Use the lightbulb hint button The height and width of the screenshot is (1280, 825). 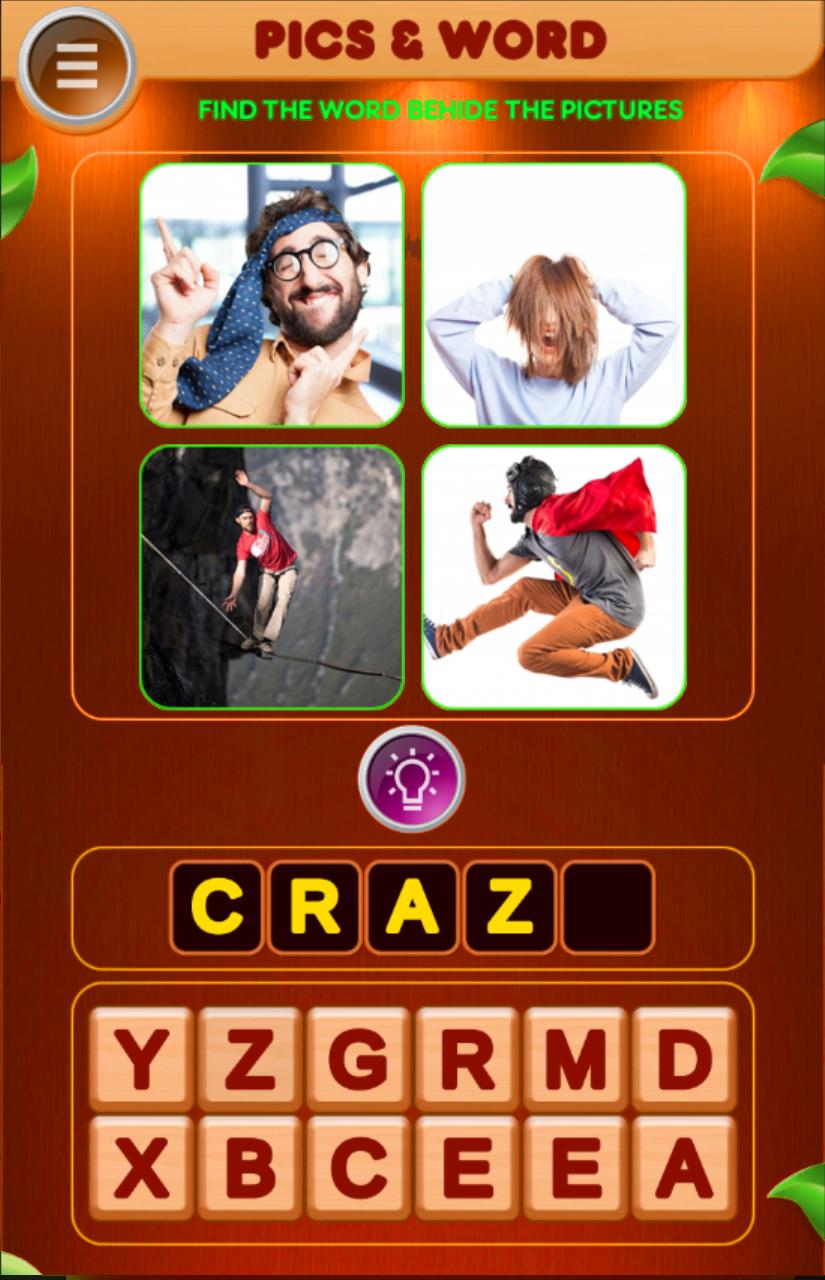pos(412,779)
